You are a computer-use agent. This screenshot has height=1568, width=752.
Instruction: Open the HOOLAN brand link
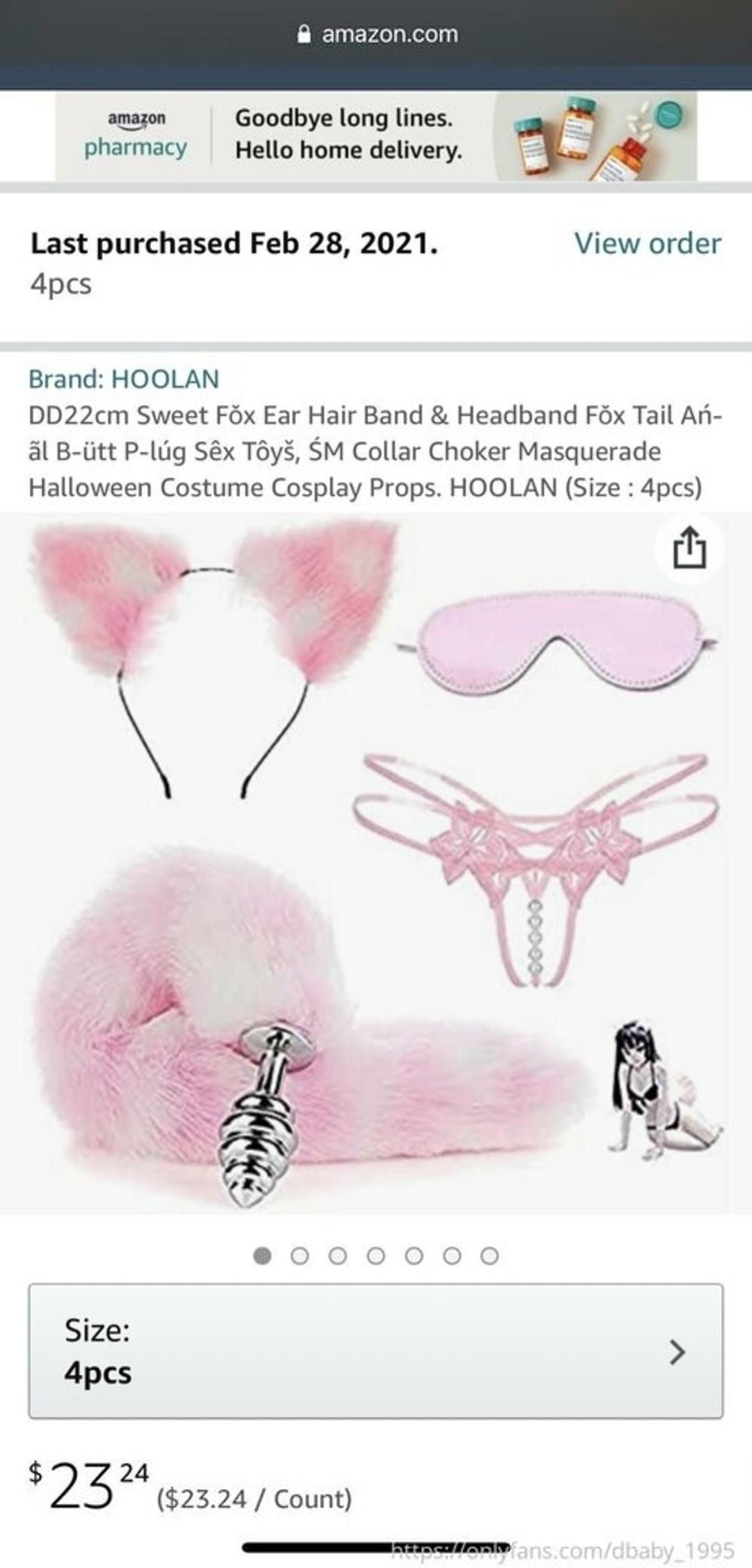coord(124,379)
